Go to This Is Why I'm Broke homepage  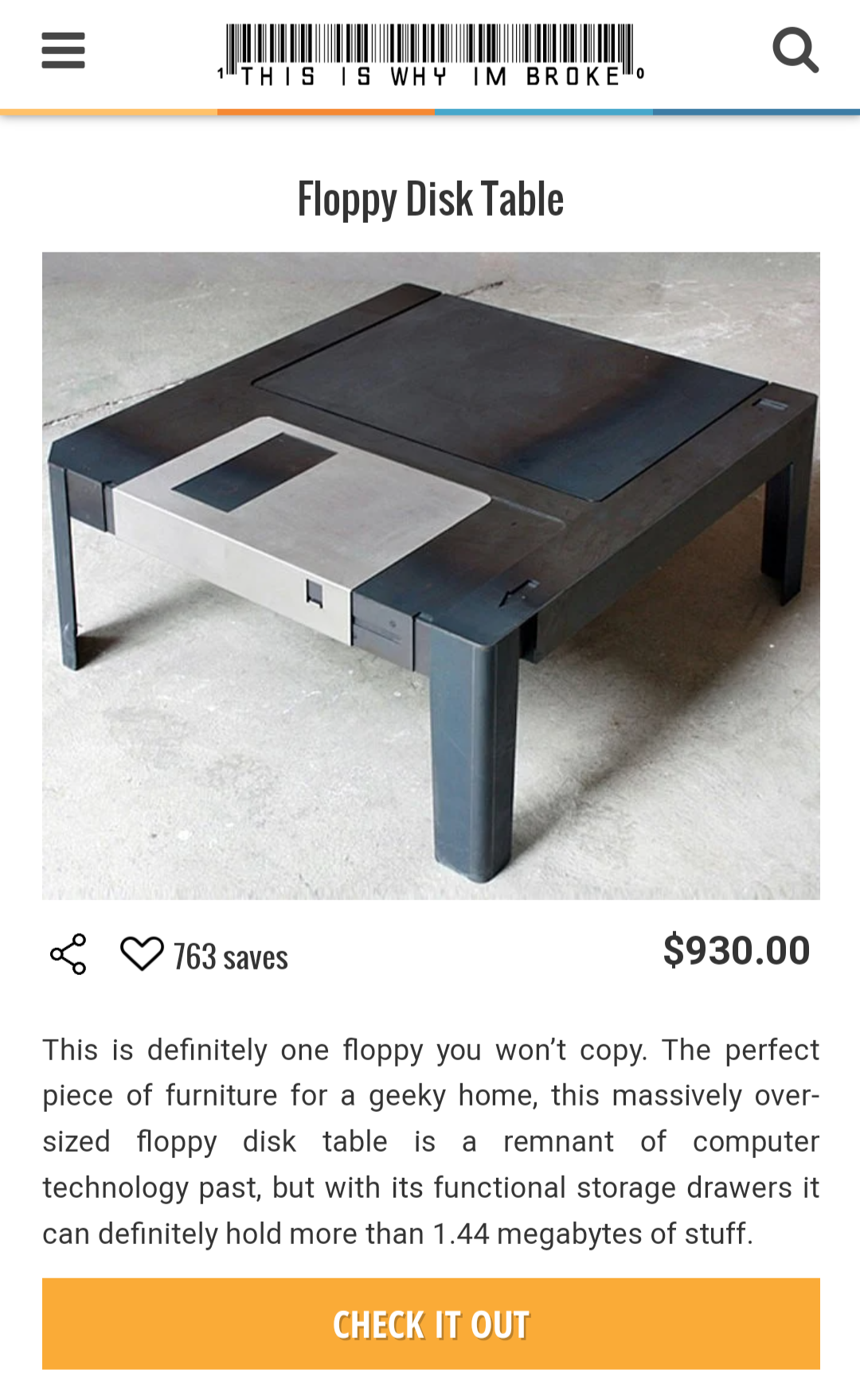[x=431, y=54]
